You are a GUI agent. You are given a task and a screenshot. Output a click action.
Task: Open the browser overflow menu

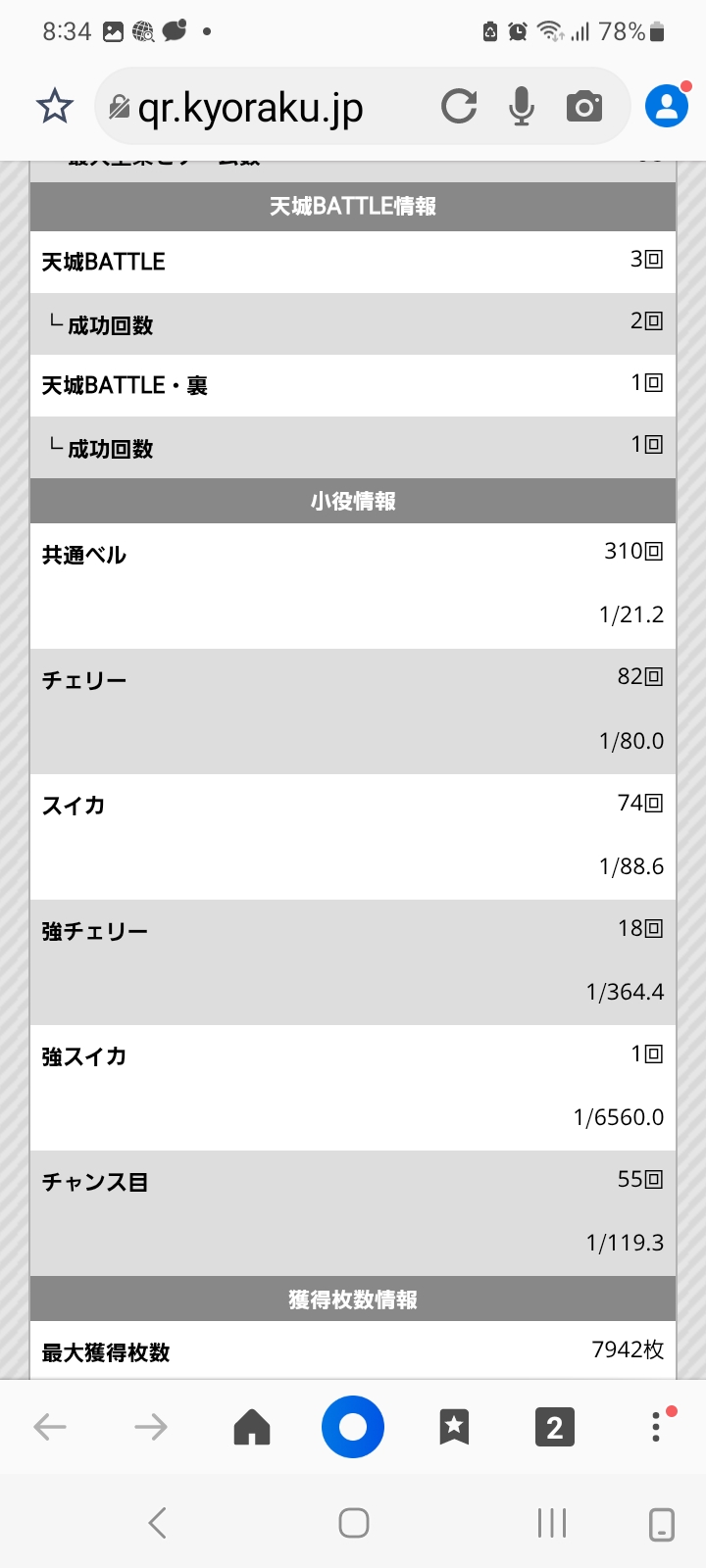656,1427
